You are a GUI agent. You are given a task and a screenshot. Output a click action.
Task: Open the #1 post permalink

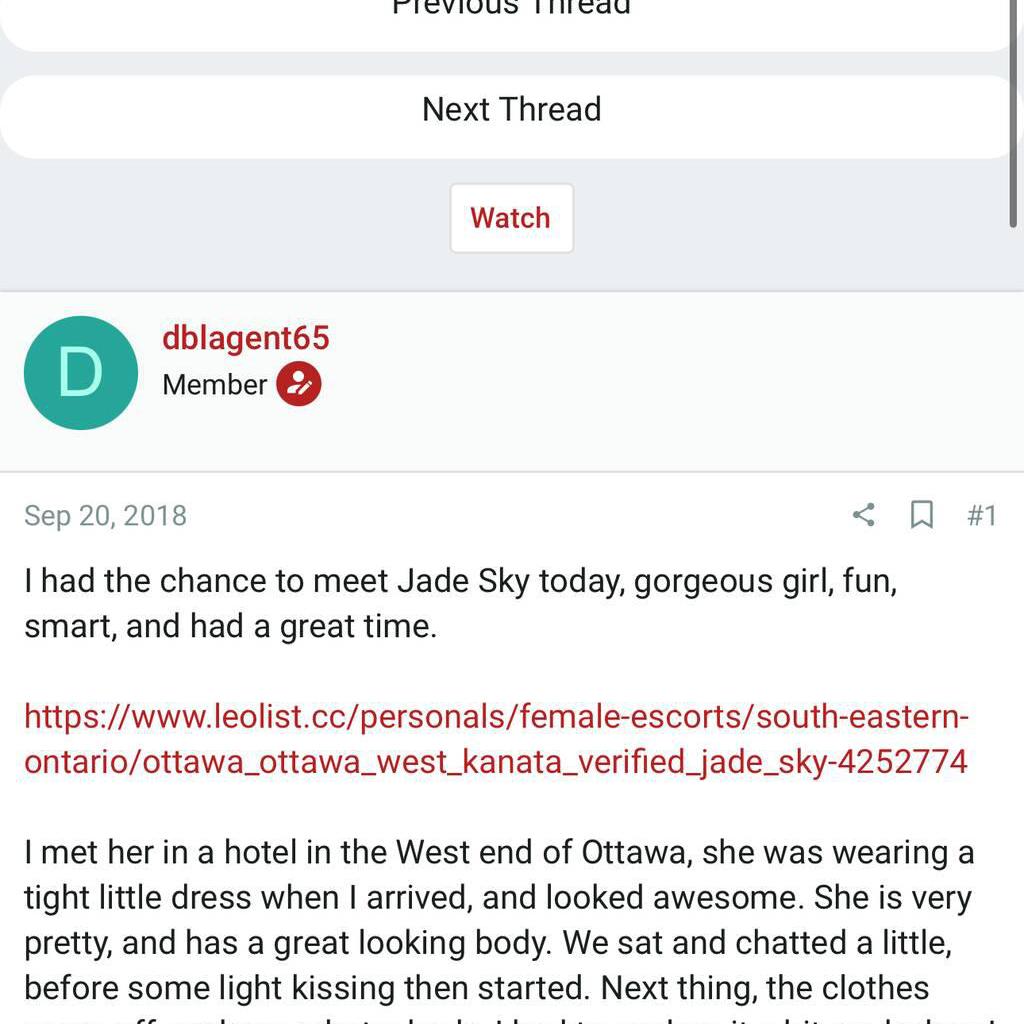pyautogui.click(x=982, y=515)
